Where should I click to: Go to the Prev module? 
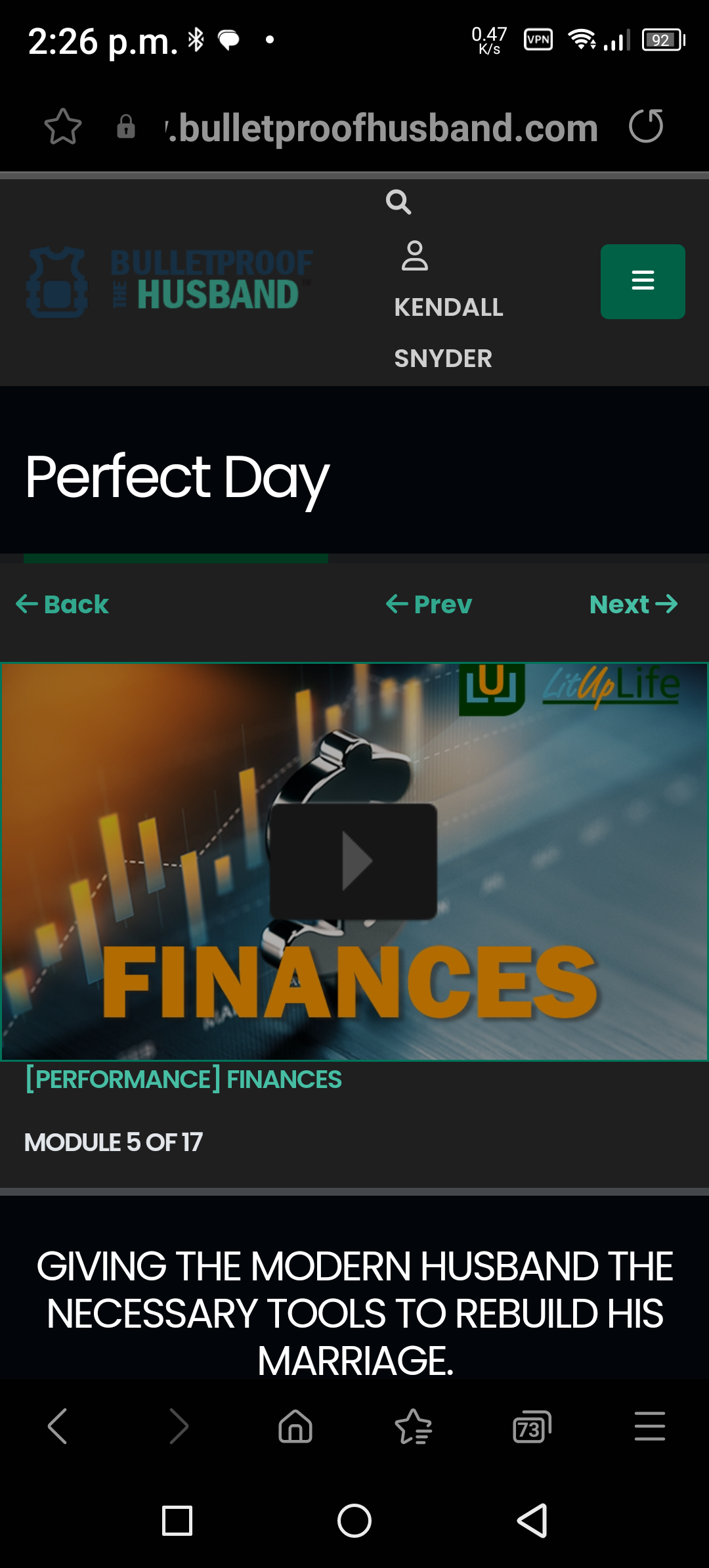pos(429,604)
